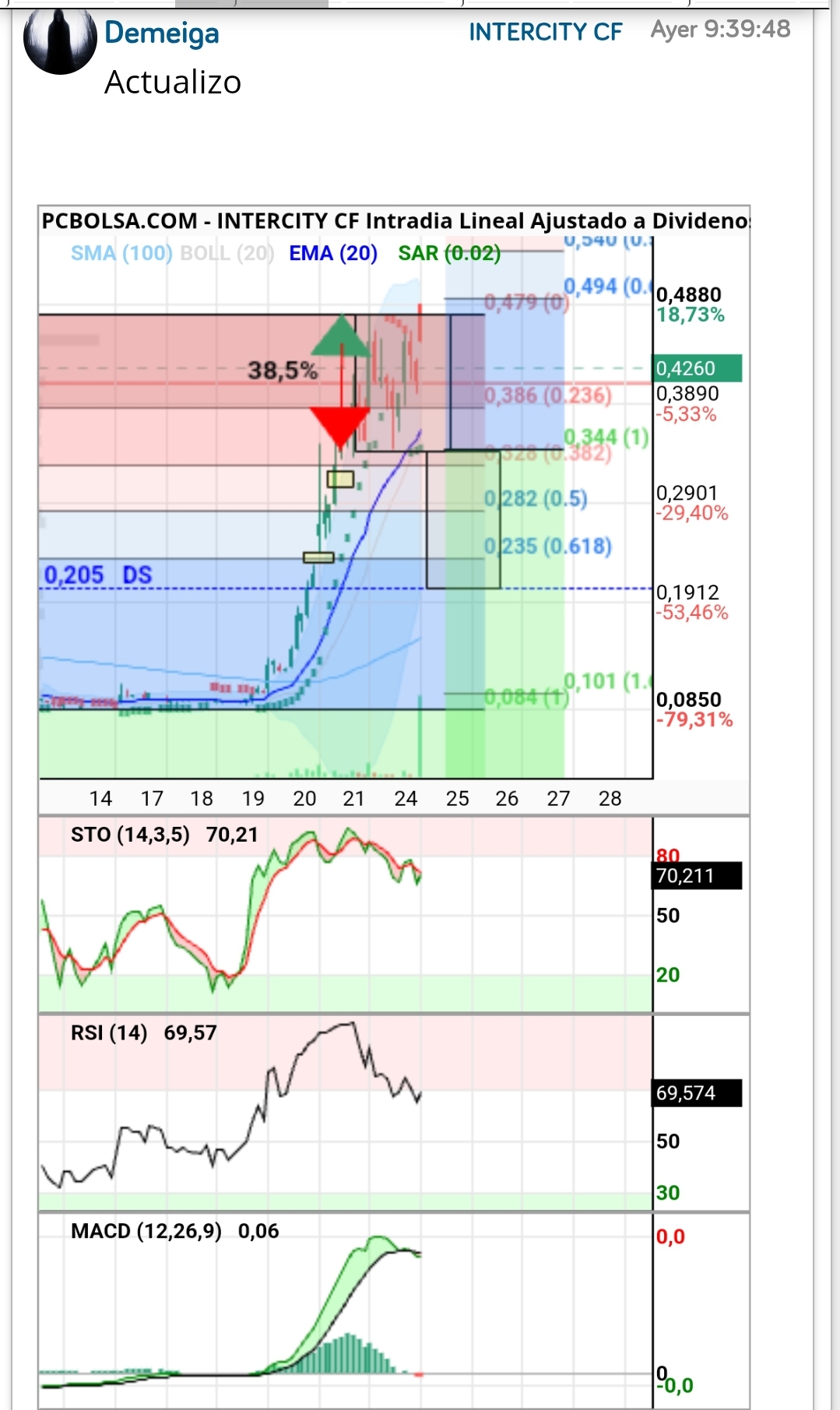
Task: Open Demeiga's profile avatar
Action: (x=60, y=41)
